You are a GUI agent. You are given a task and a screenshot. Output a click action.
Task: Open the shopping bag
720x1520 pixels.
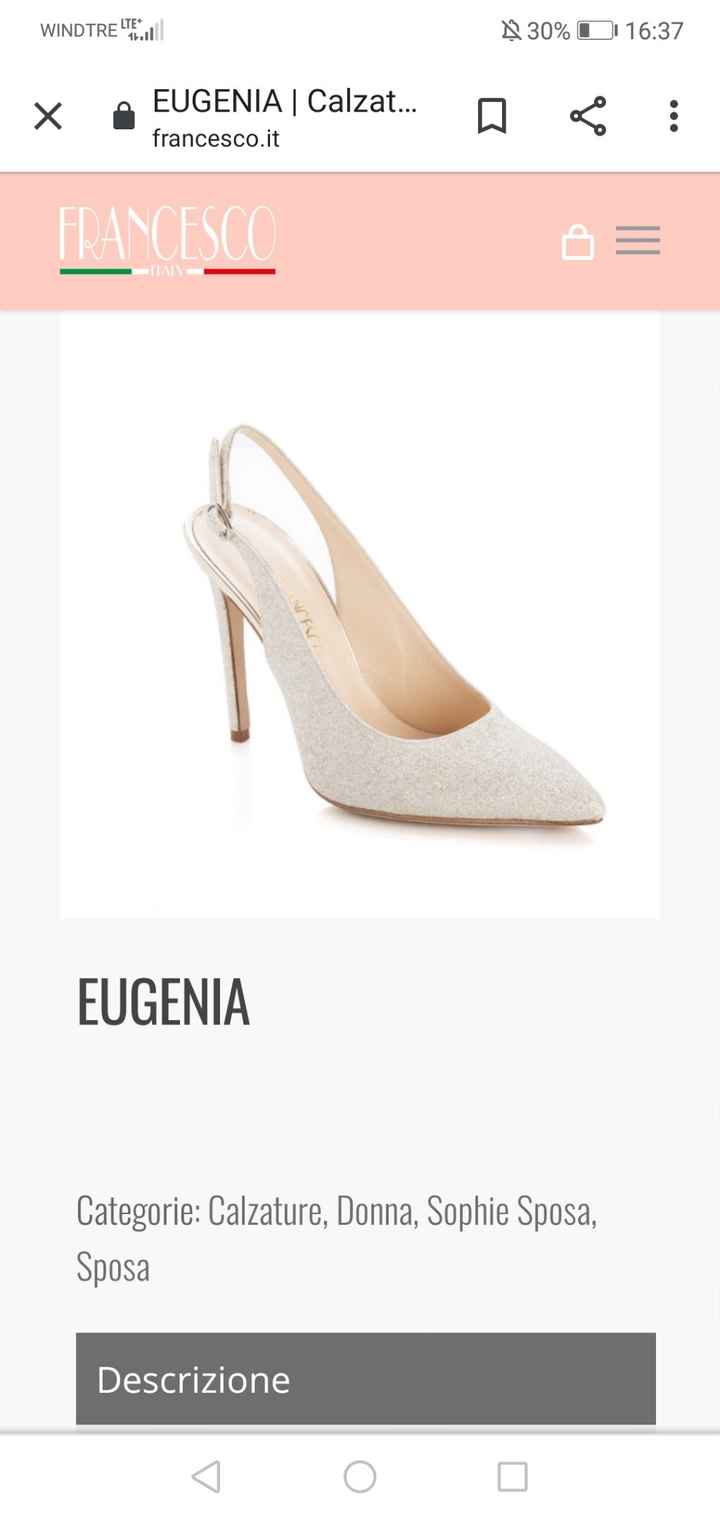[x=578, y=242]
